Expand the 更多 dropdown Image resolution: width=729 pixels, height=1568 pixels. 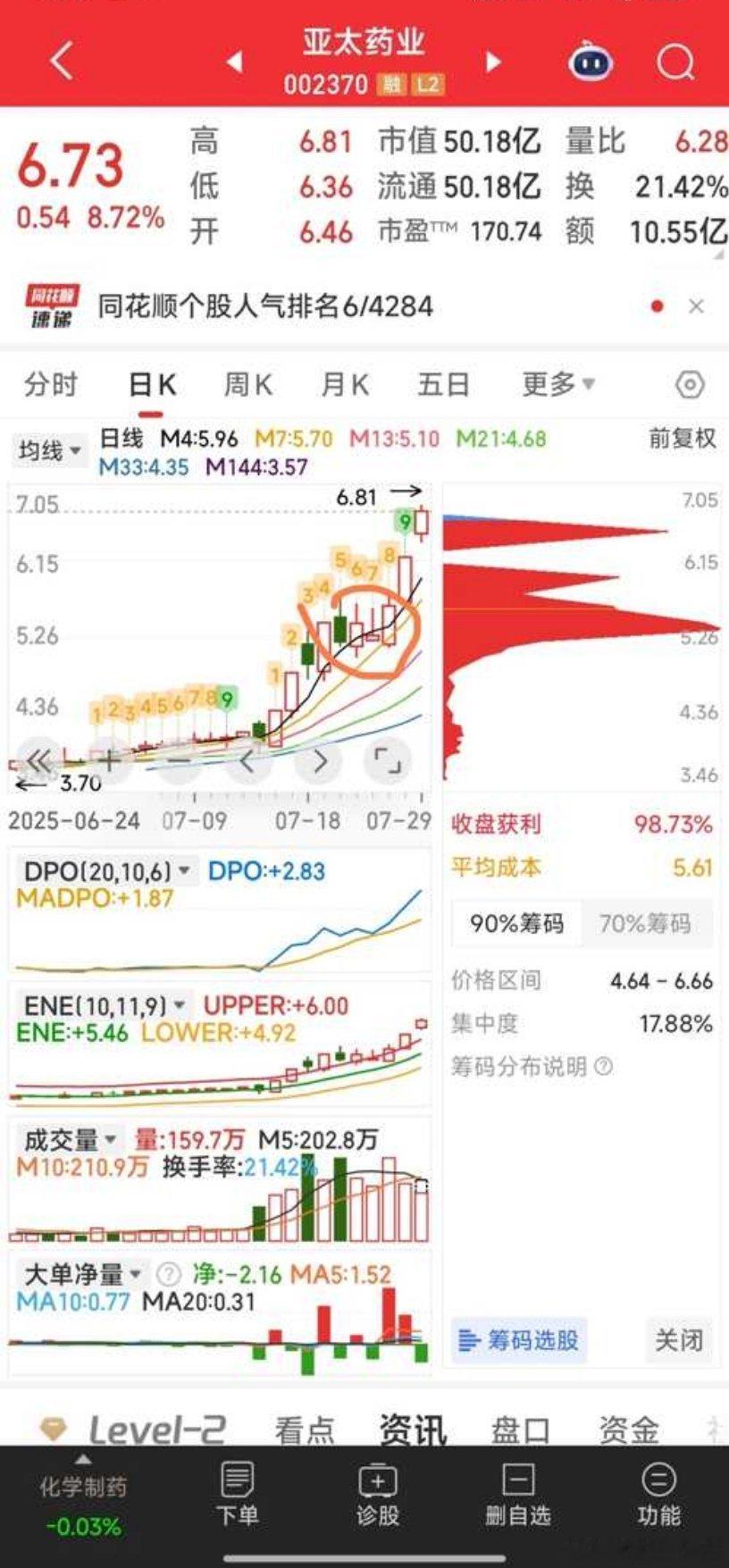pos(557,385)
